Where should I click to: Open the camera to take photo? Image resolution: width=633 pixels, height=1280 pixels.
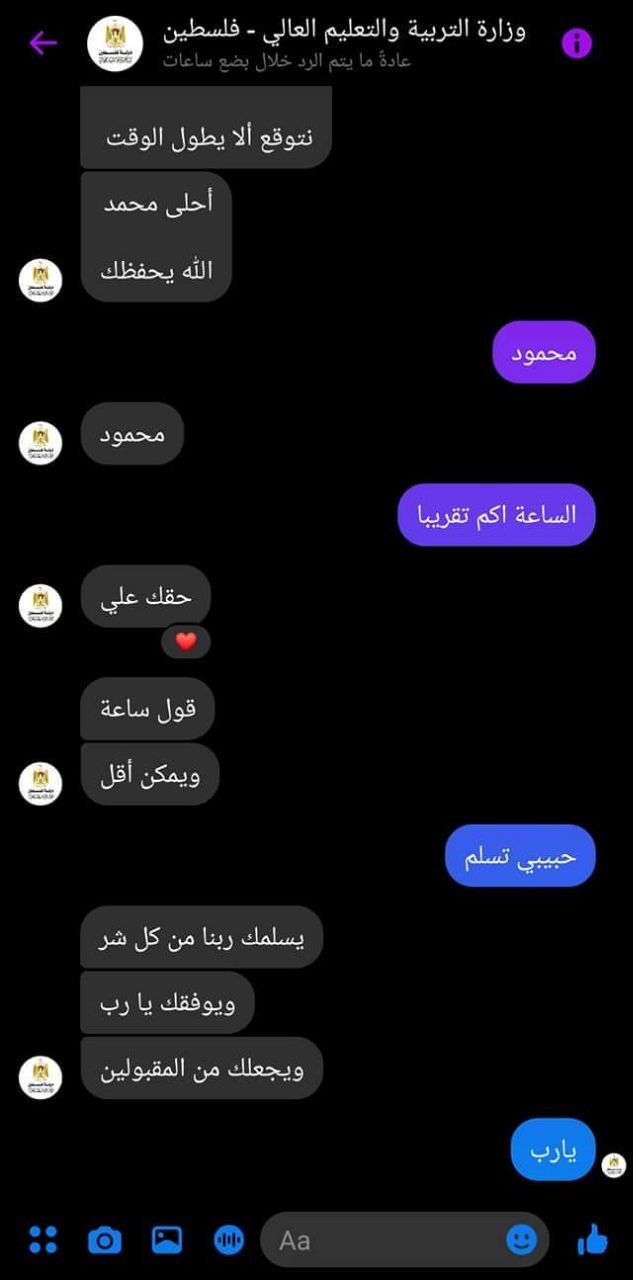coord(104,1240)
